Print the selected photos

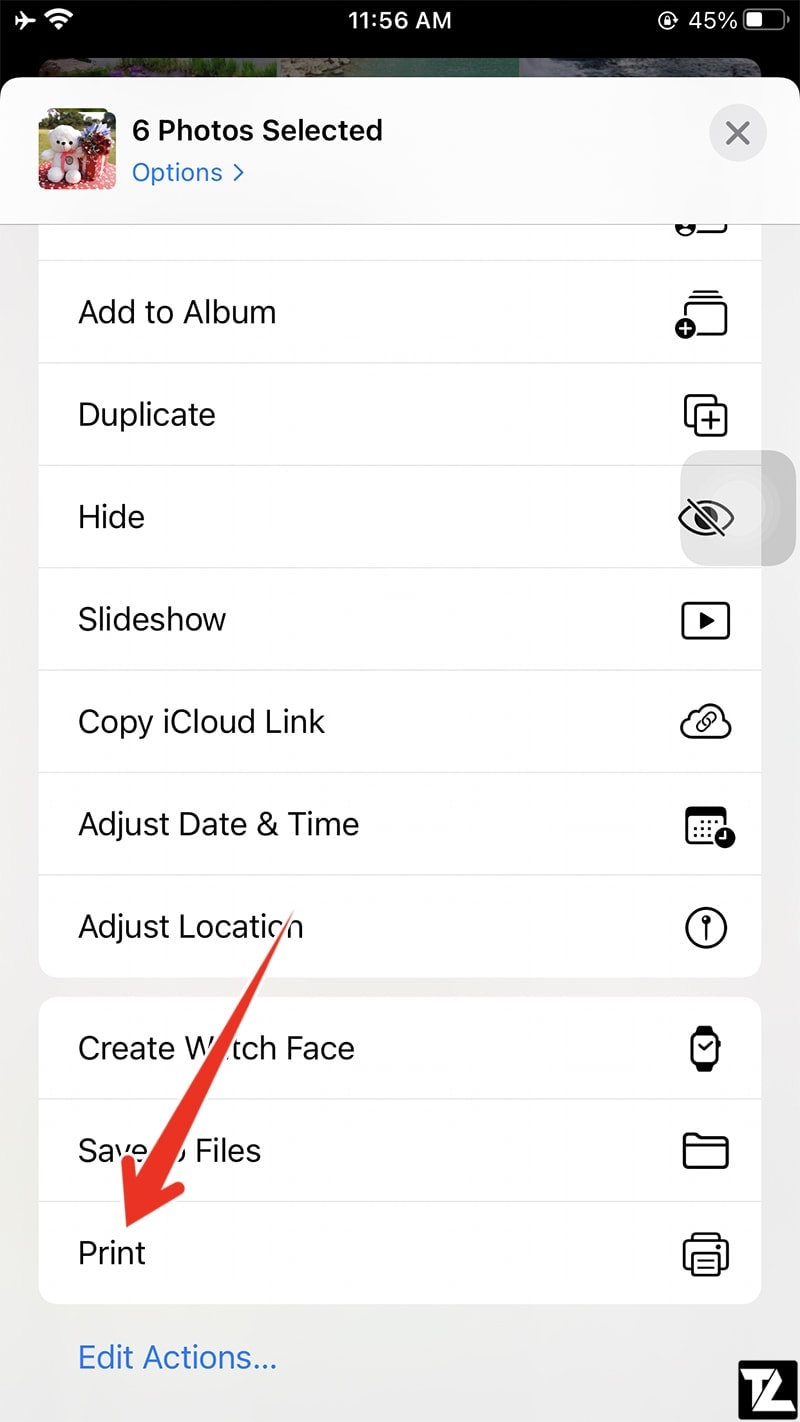tap(400, 1253)
